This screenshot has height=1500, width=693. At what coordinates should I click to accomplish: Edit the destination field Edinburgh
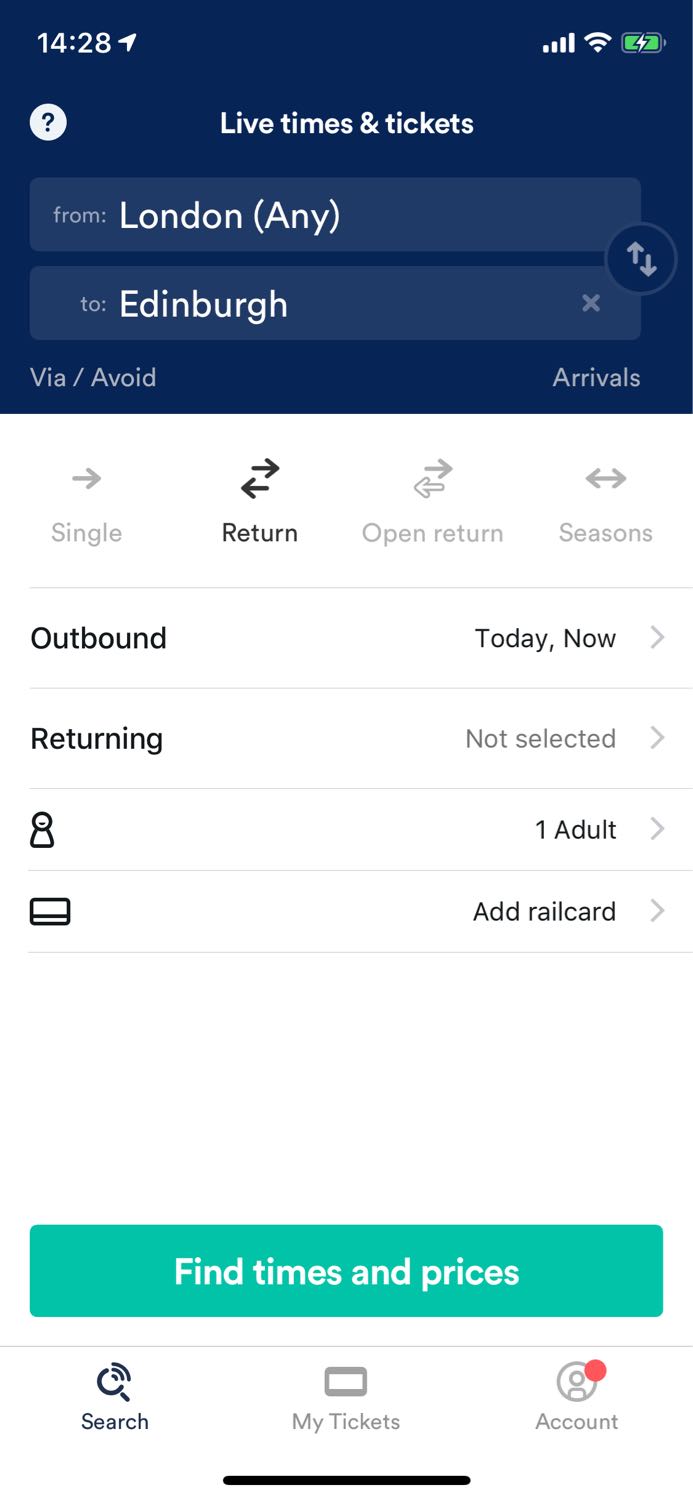(335, 303)
